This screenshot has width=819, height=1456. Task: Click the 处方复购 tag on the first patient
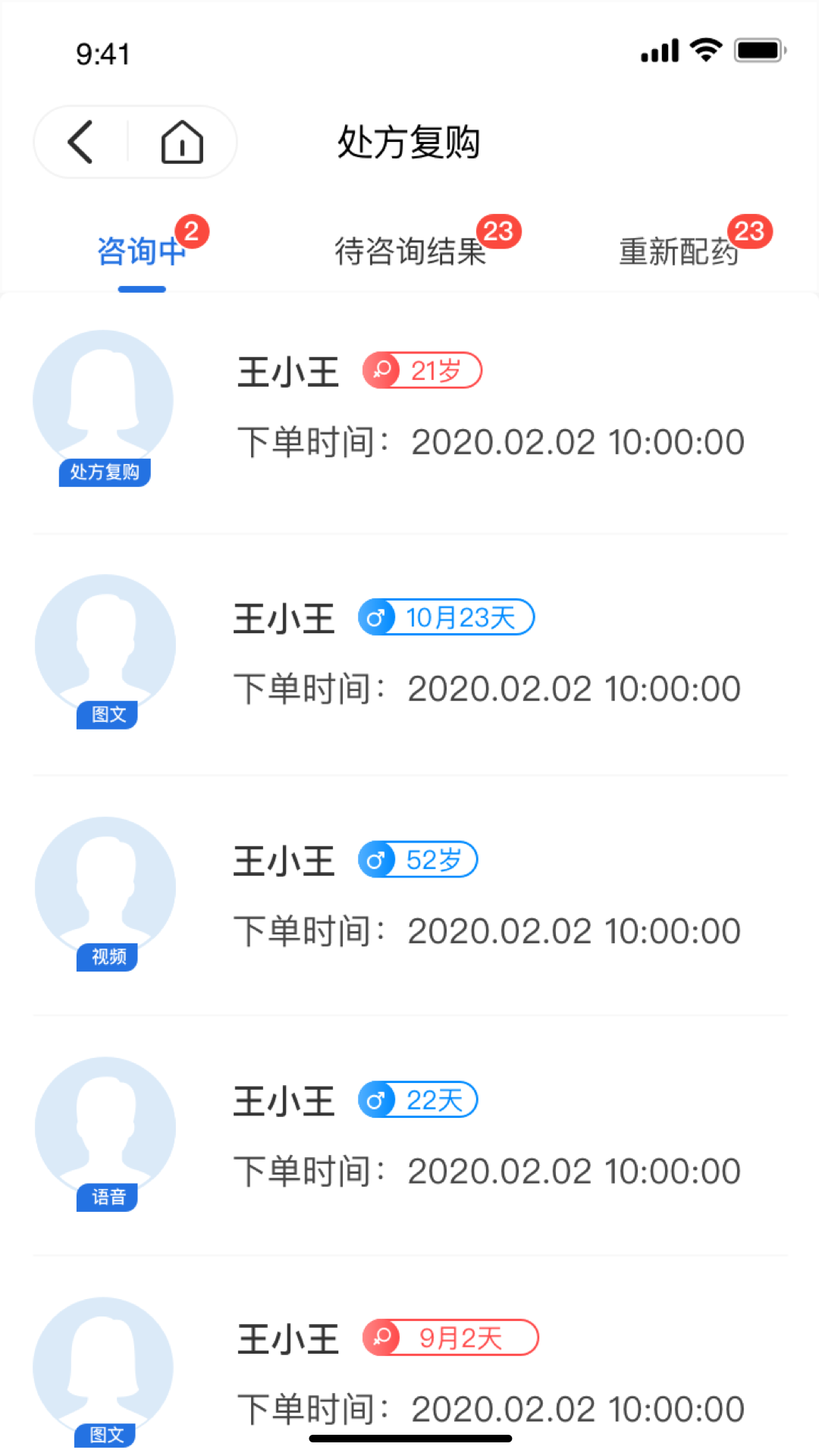[x=105, y=472]
